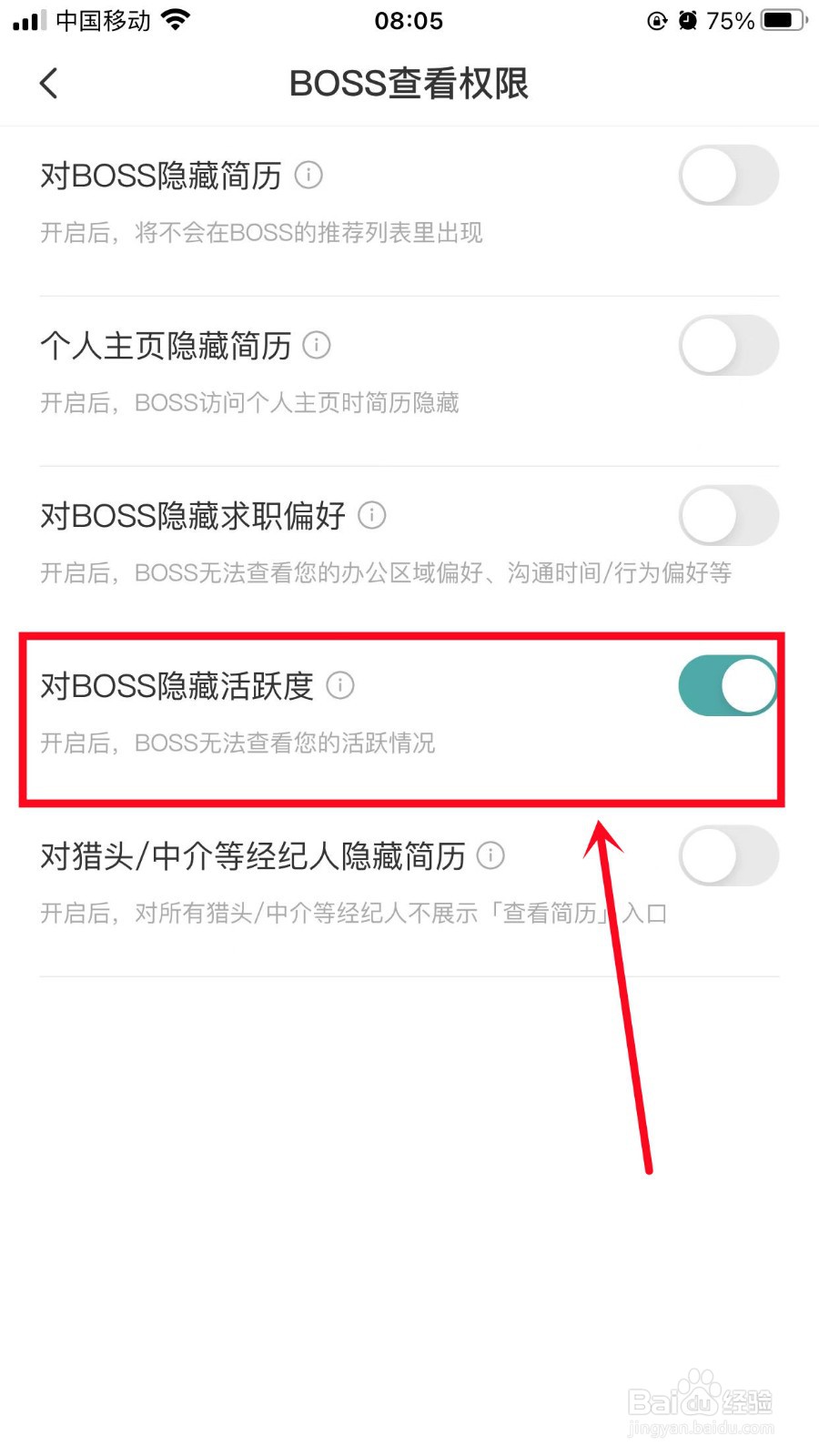Tap the info icon beside 个人主页隐藏简历
819x1456 pixels.
click(316, 346)
